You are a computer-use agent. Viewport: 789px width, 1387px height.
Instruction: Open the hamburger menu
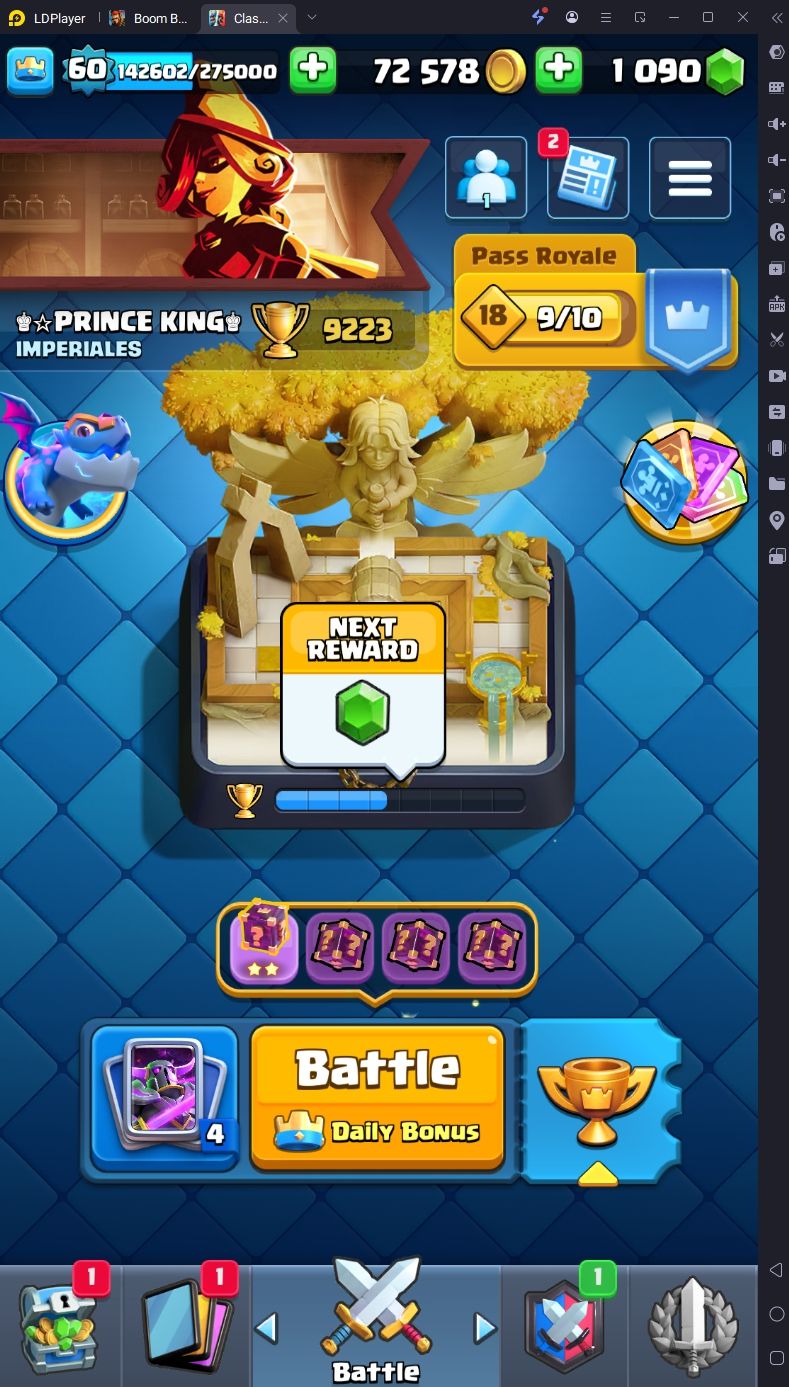690,178
